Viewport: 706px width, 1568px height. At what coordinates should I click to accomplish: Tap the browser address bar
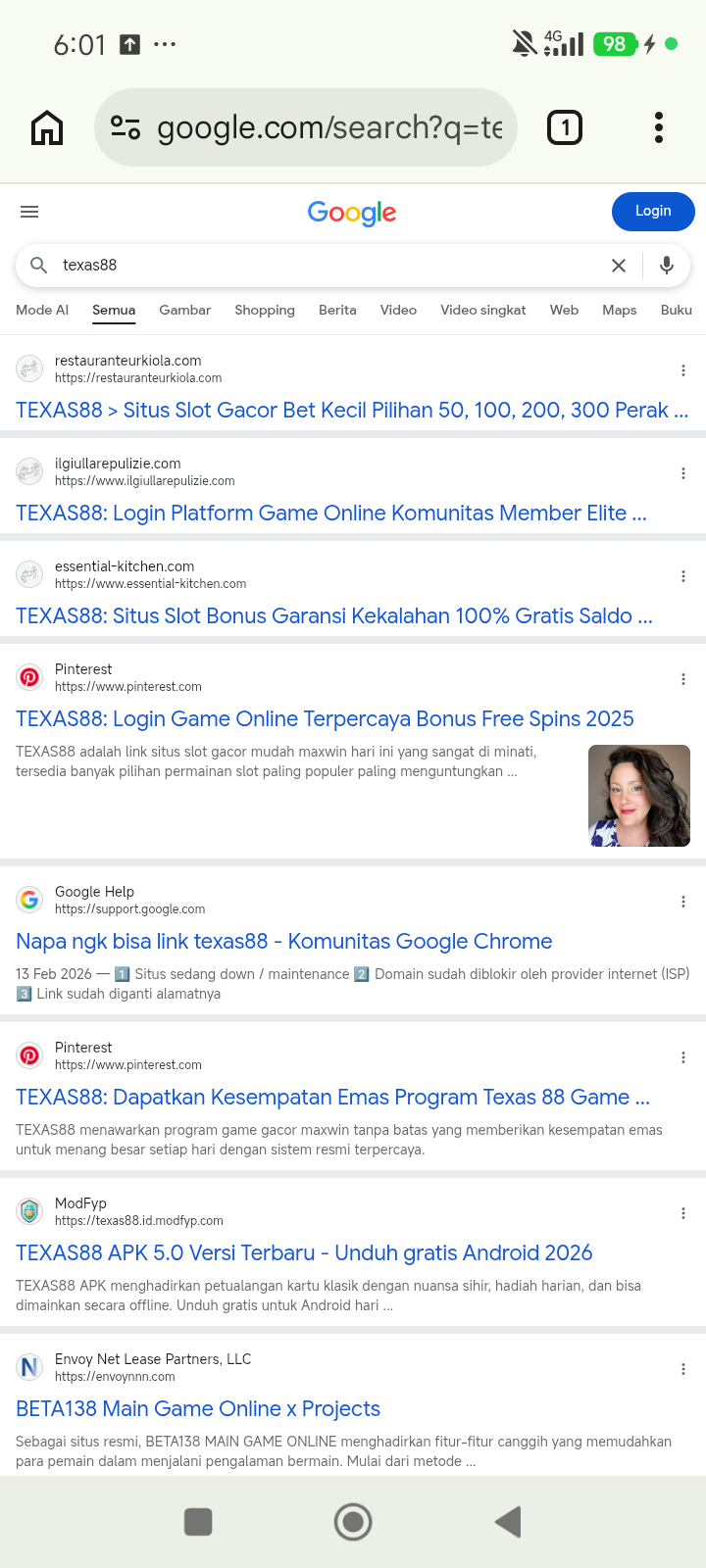coord(306,127)
